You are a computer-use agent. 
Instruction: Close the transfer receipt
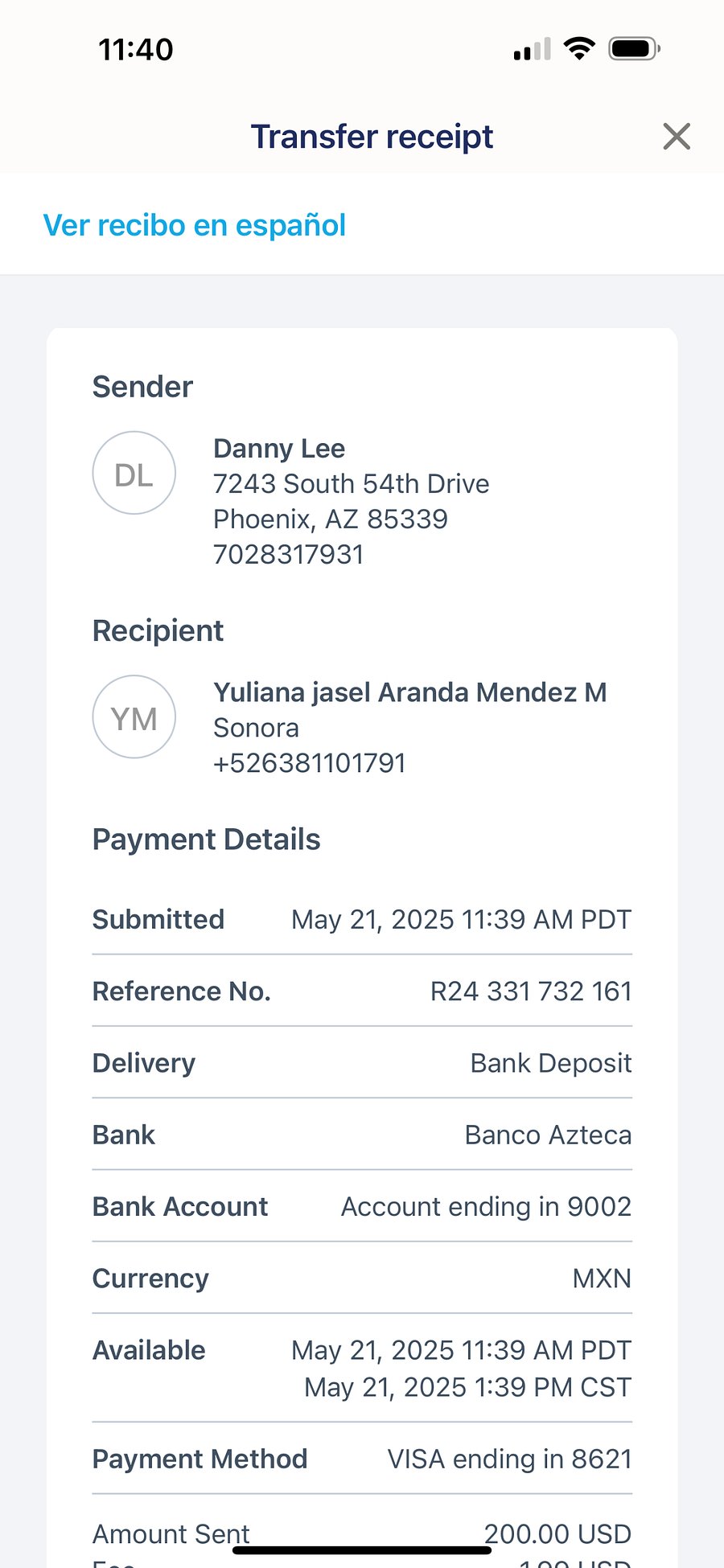click(677, 137)
